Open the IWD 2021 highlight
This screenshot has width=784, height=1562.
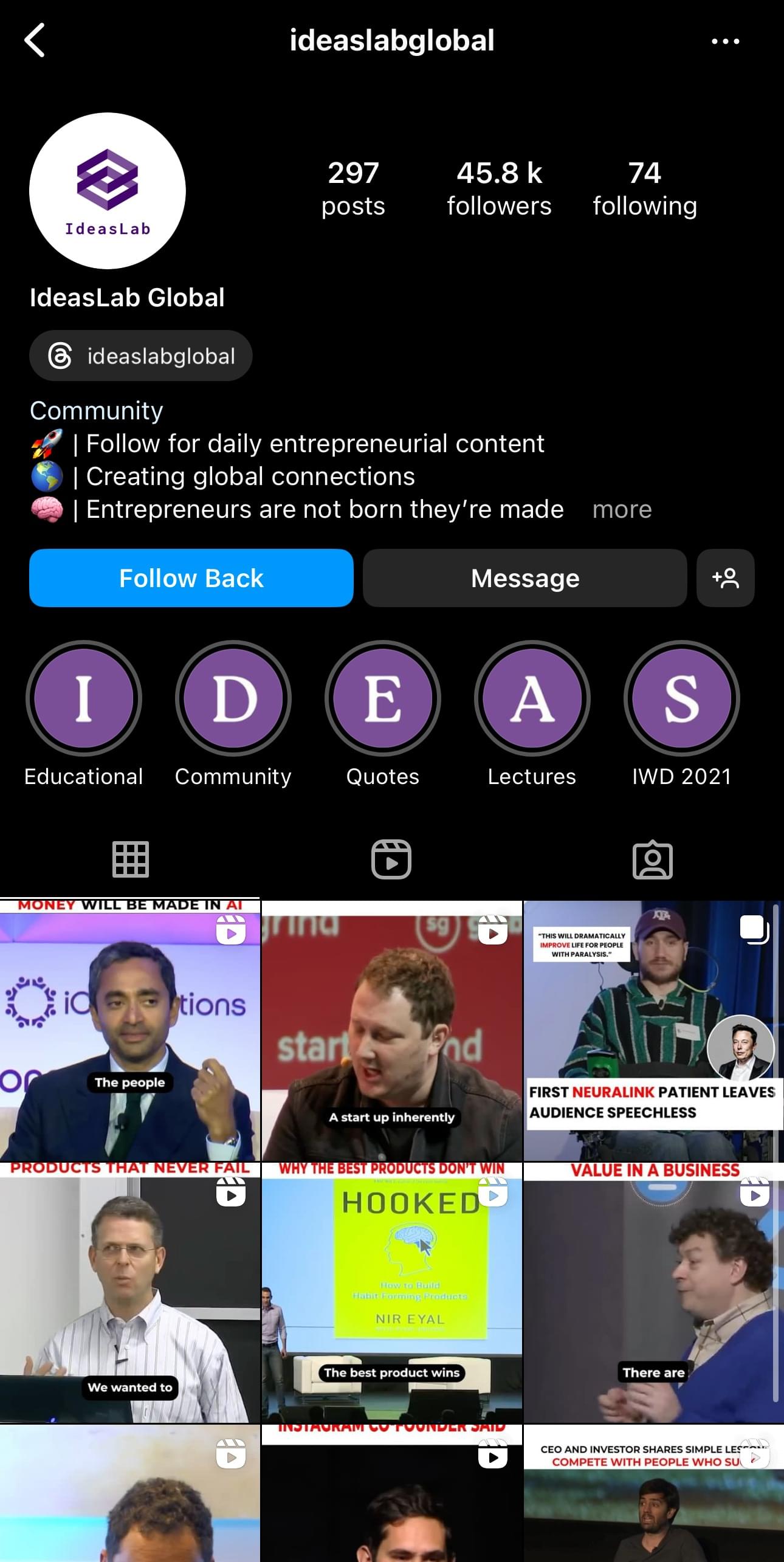coord(682,698)
